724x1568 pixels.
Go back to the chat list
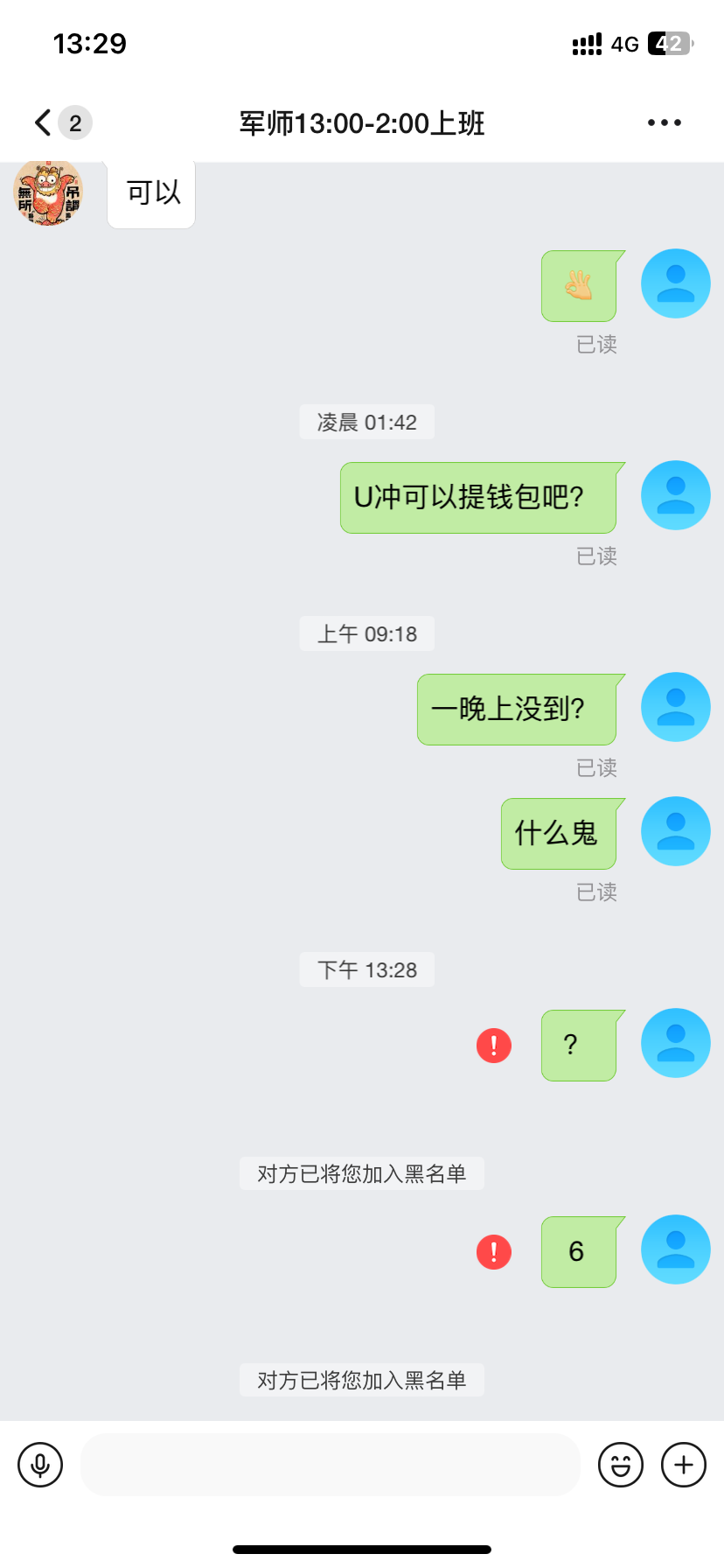pyautogui.click(x=43, y=122)
